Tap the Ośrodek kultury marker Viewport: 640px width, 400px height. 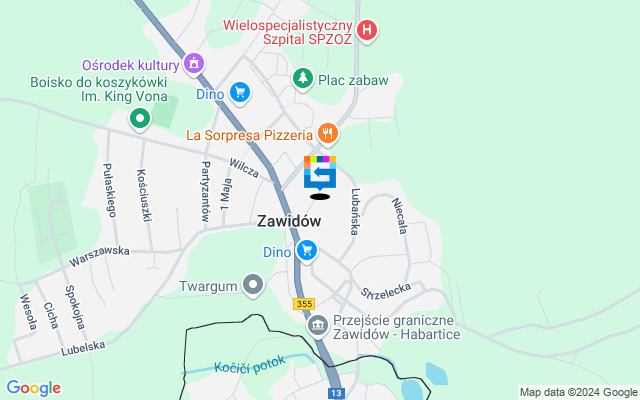(x=194, y=64)
